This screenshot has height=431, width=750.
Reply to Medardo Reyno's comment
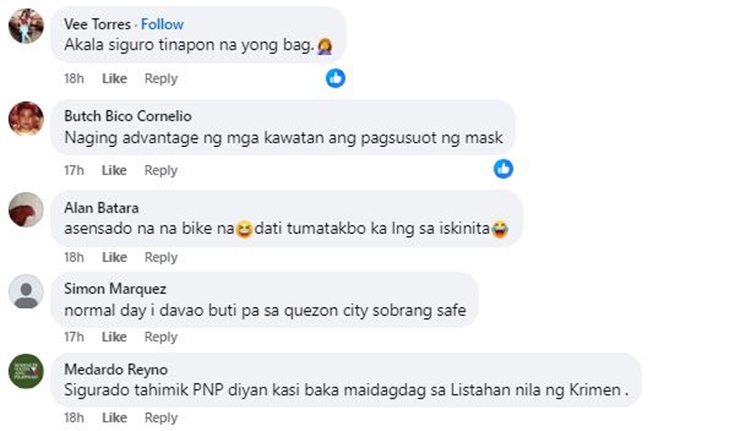click(x=160, y=417)
